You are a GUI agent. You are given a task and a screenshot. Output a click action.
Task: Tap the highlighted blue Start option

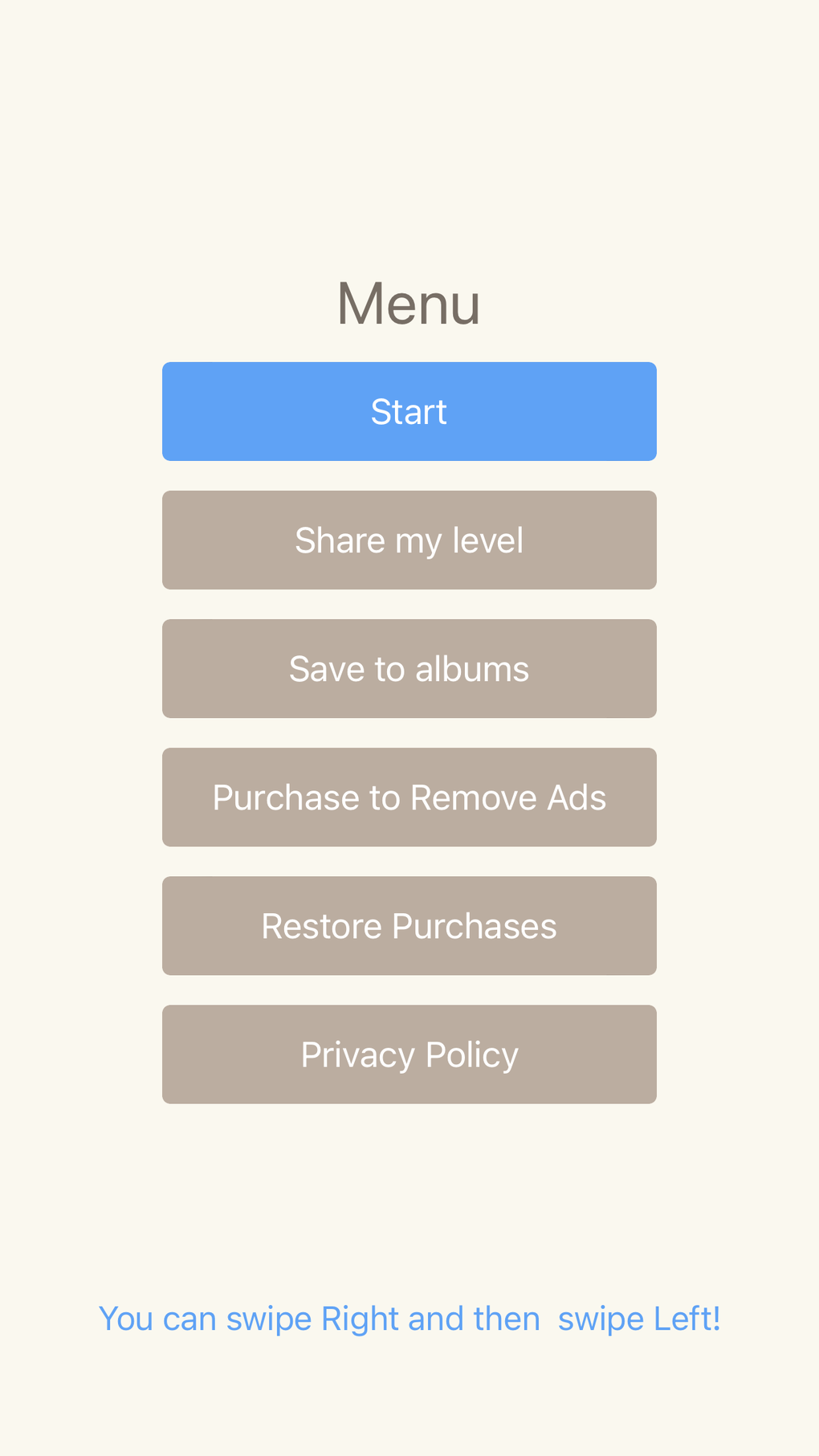click(x=409, y=411)
